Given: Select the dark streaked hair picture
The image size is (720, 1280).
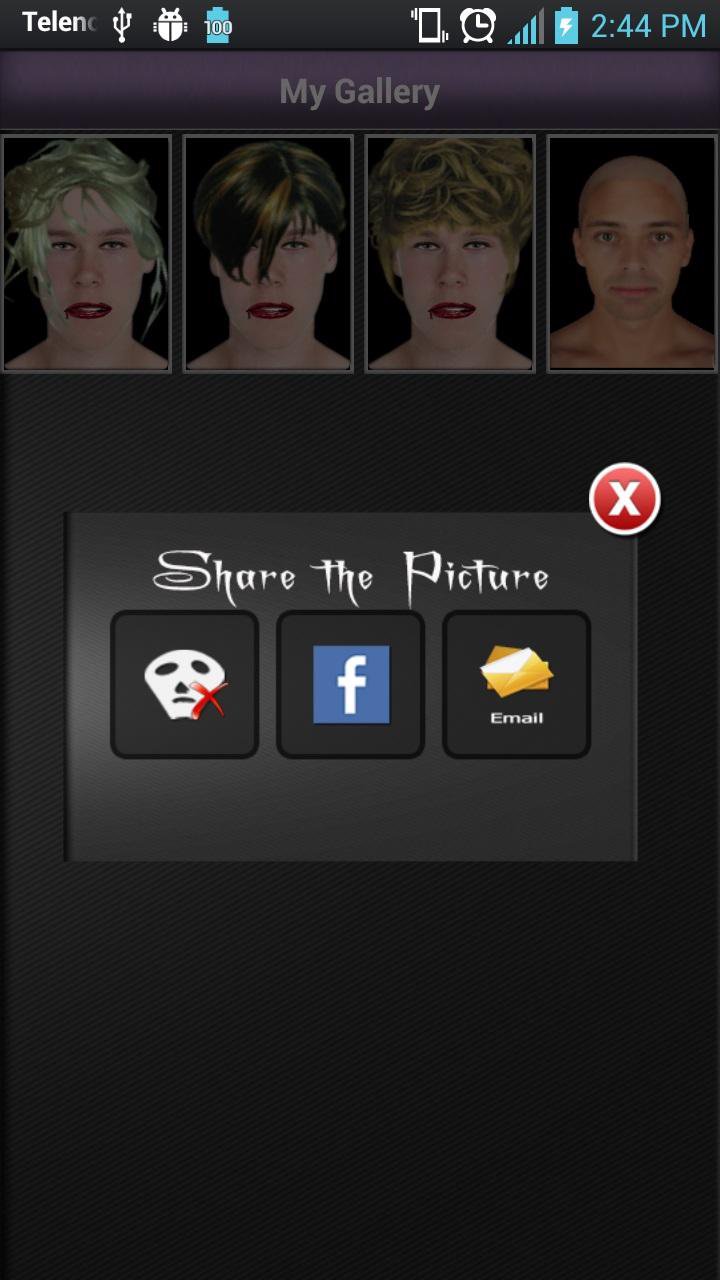Looking at the screenshot, I should point(268,254).
